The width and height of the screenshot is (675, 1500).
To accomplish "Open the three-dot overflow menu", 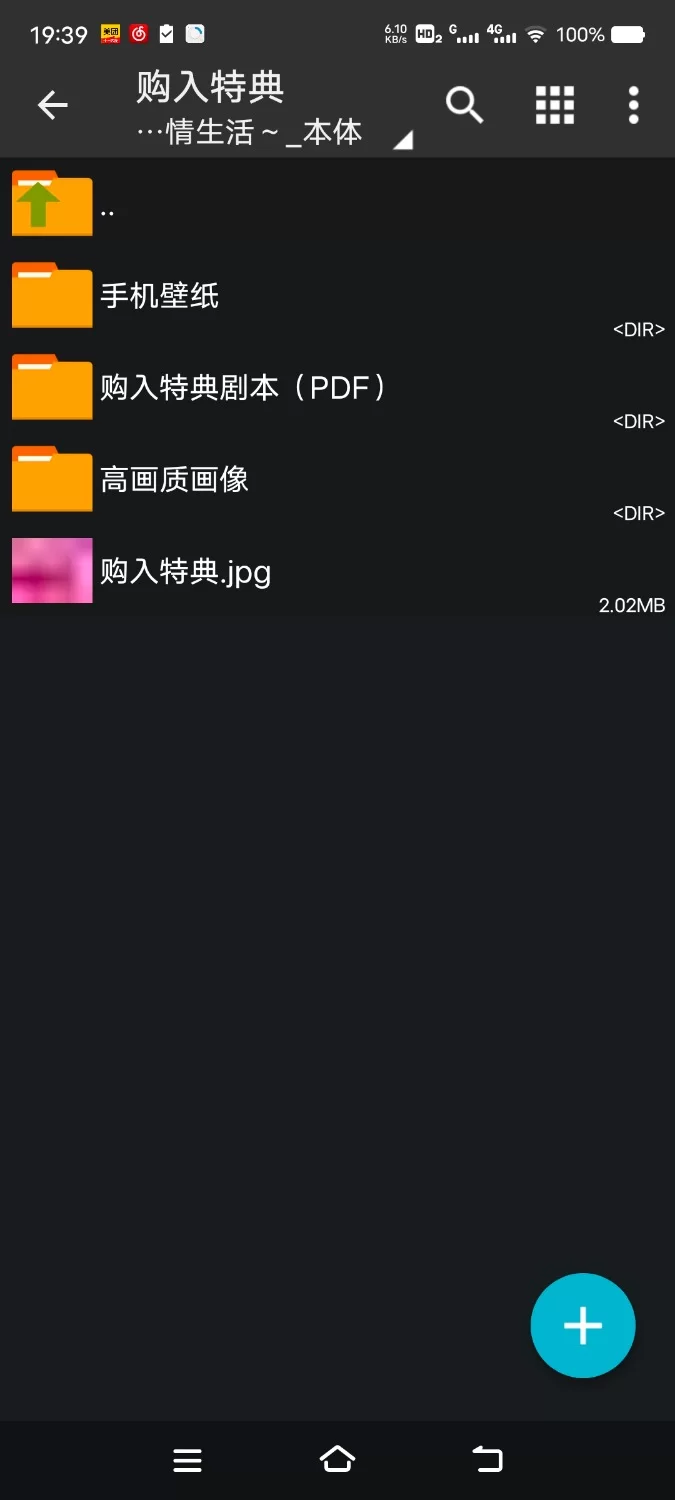I will coord(633,105).
